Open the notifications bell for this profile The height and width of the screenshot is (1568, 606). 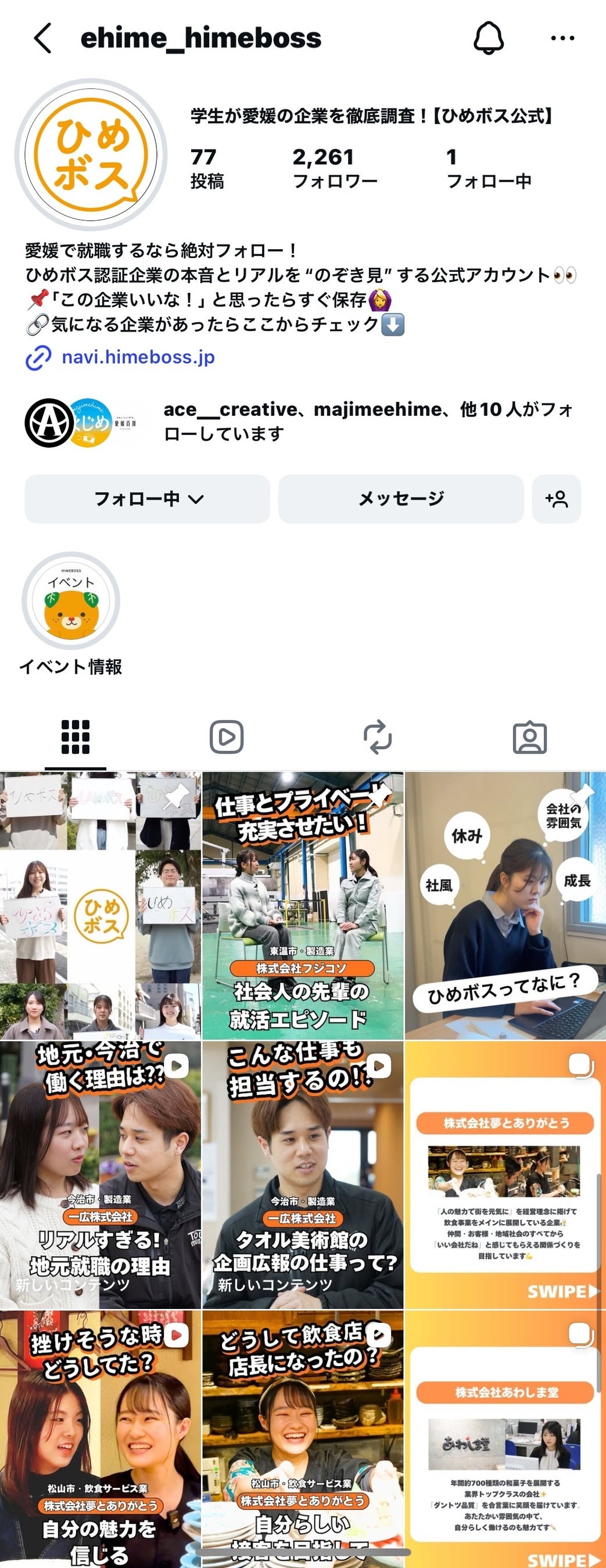point(489,38)
